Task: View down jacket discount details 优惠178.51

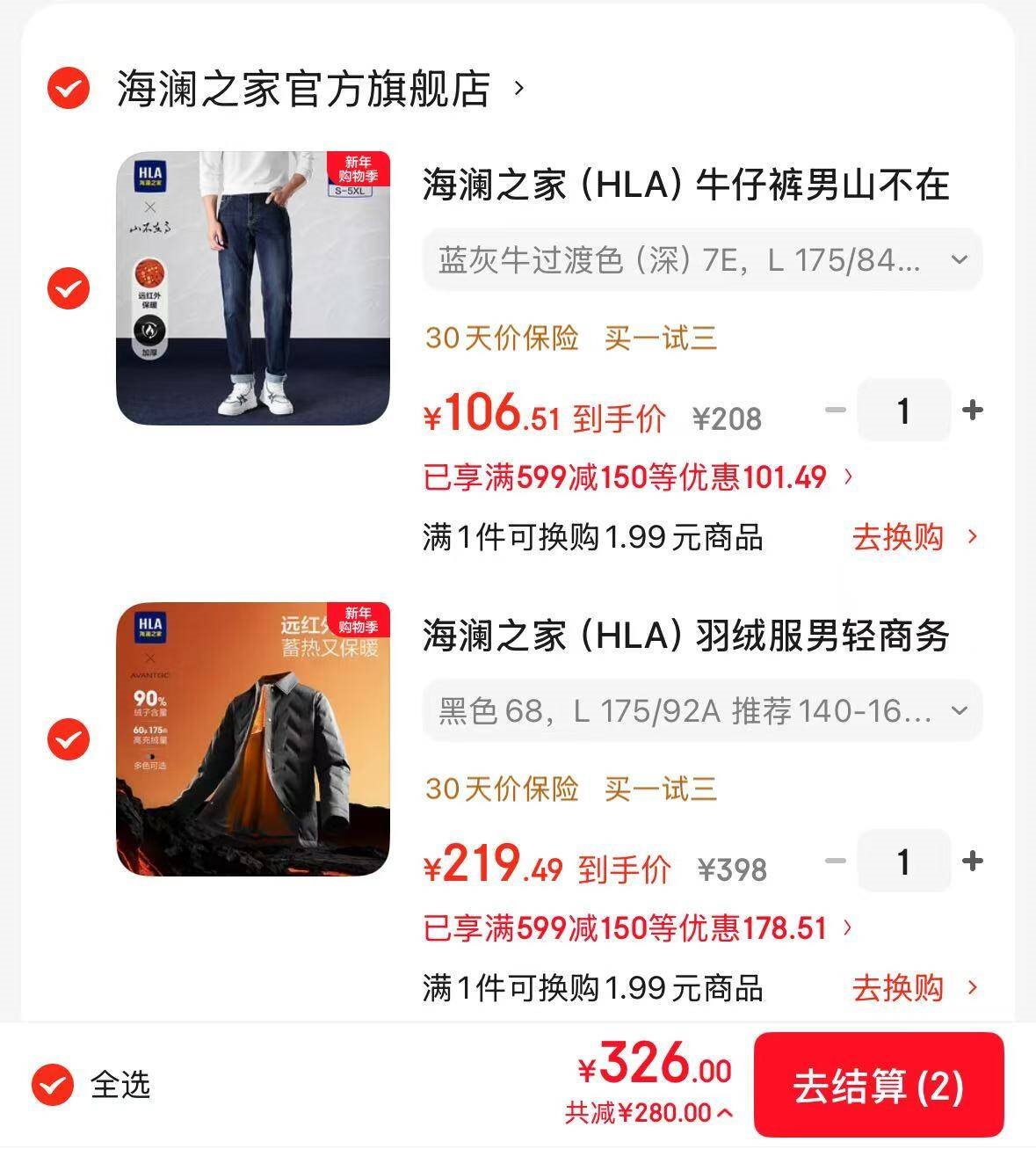Action: (638, 928)
